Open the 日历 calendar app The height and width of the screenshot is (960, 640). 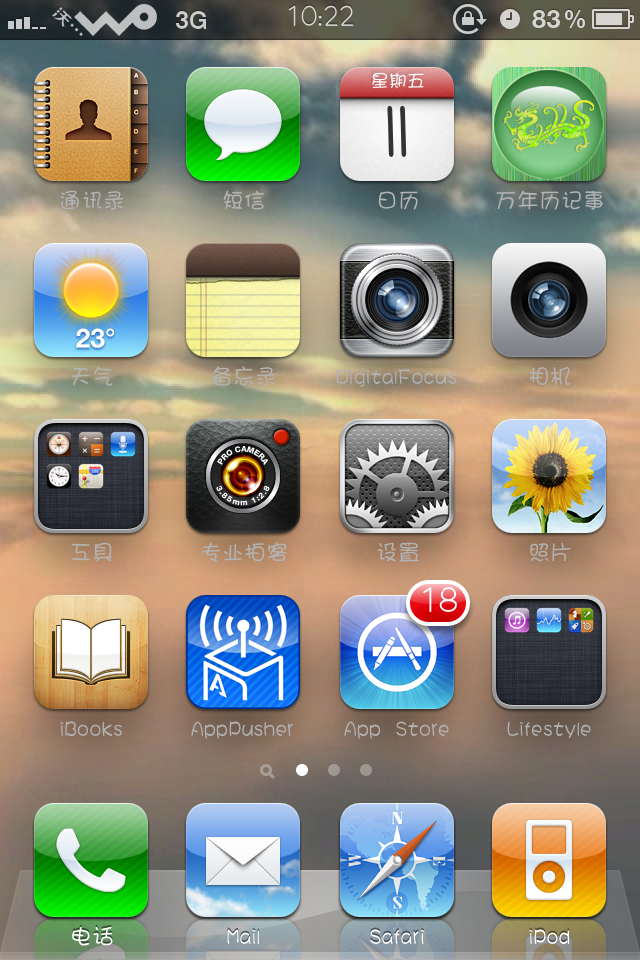click(x=397, y=124)
